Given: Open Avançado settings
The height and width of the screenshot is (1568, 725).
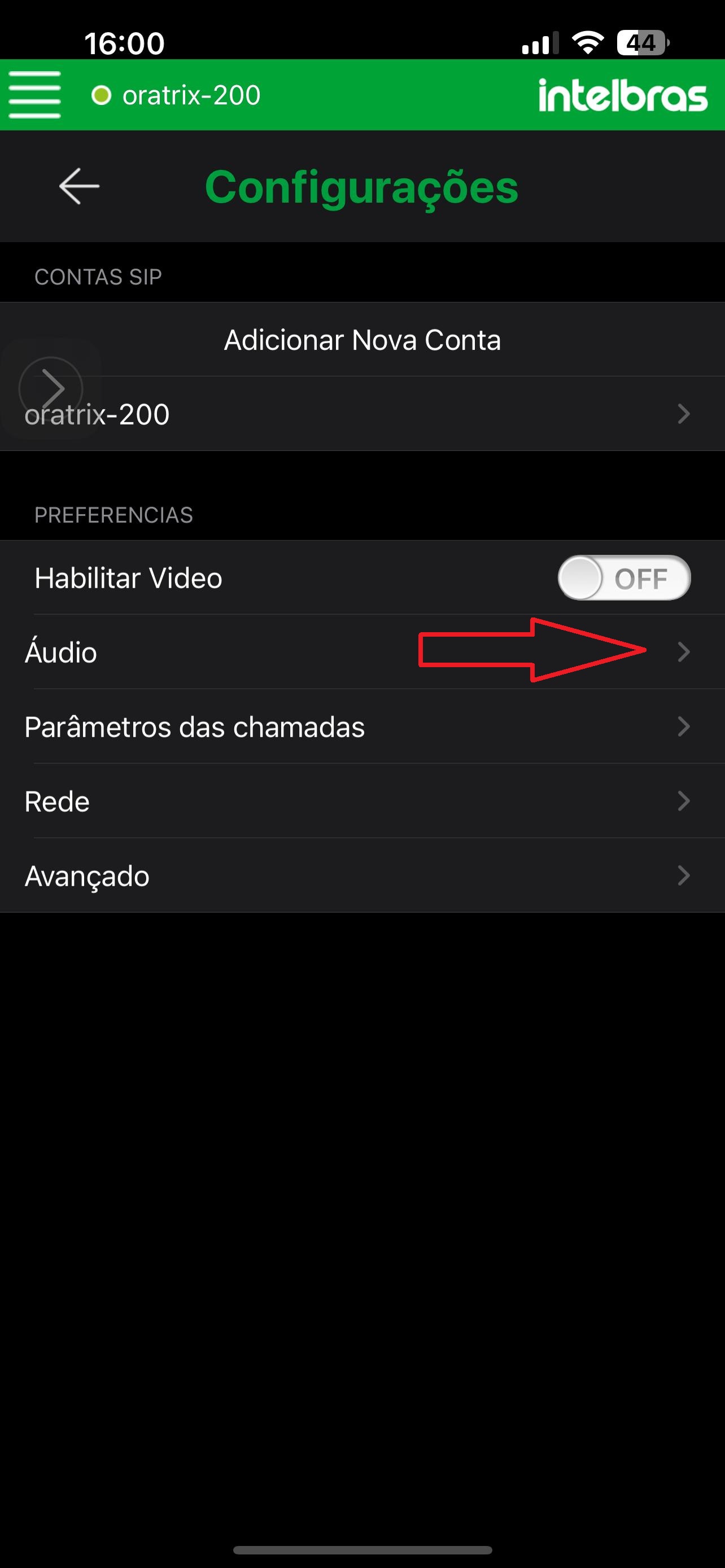Looking at the screenshot, I should tap(362, 875).
